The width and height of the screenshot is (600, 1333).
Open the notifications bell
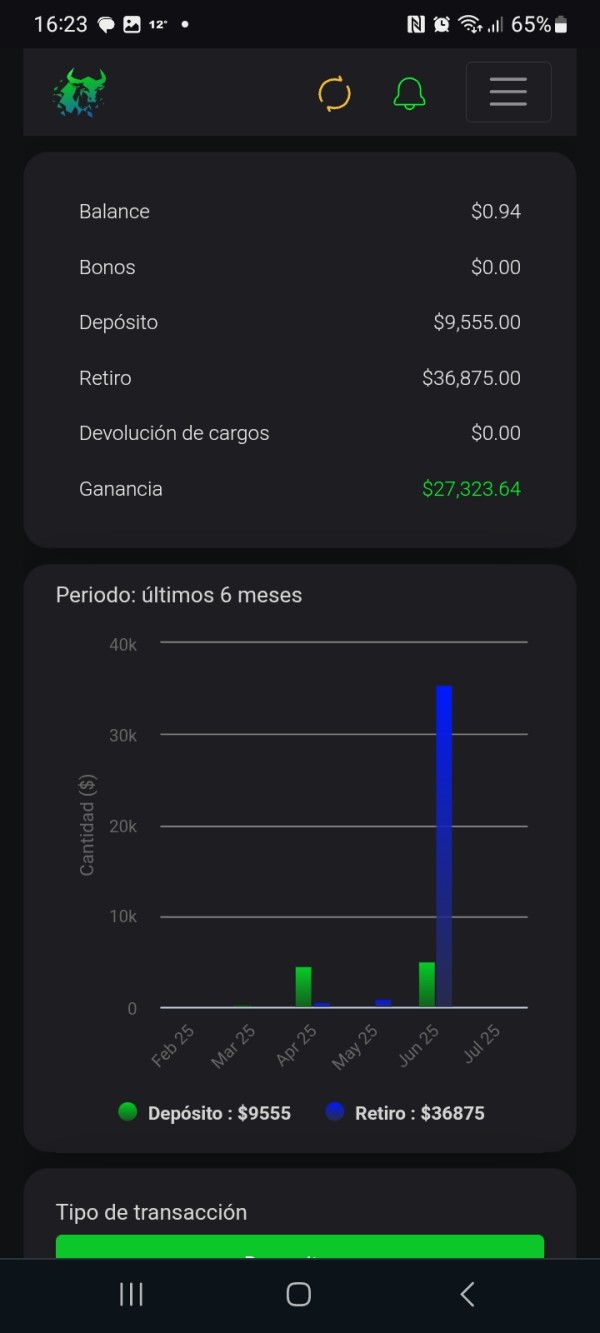409,93
